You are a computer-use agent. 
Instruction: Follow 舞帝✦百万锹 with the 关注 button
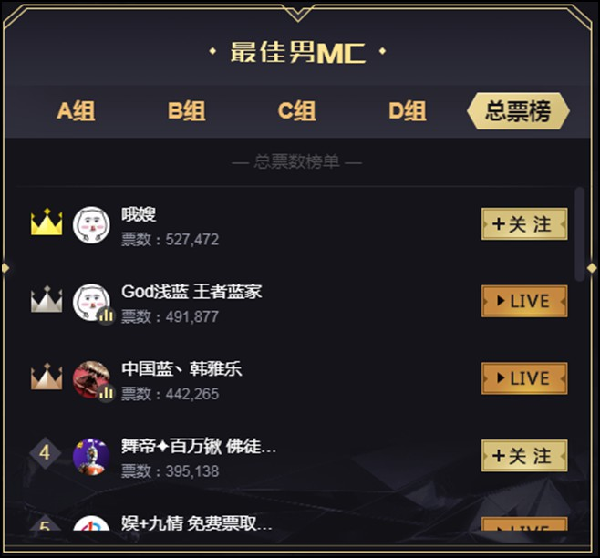[524, 455]
